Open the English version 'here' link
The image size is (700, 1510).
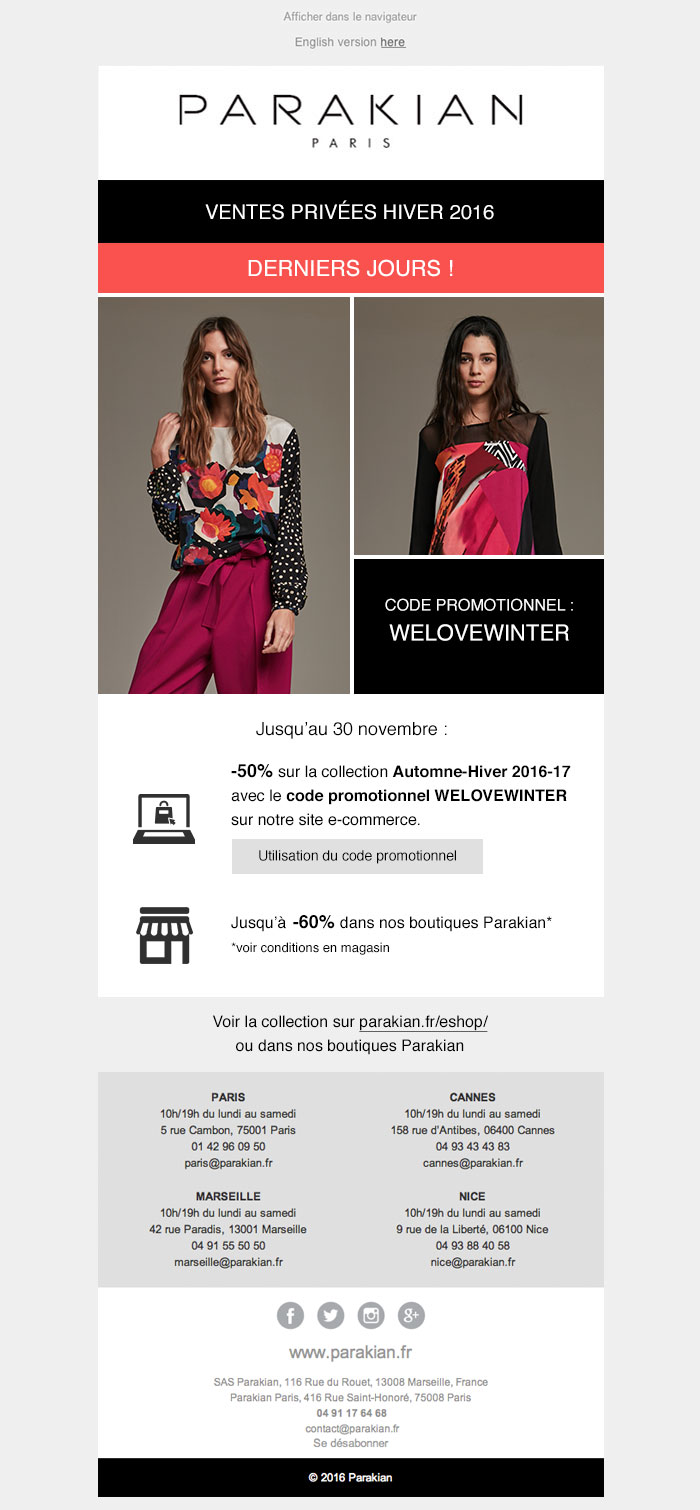point(392,42)
